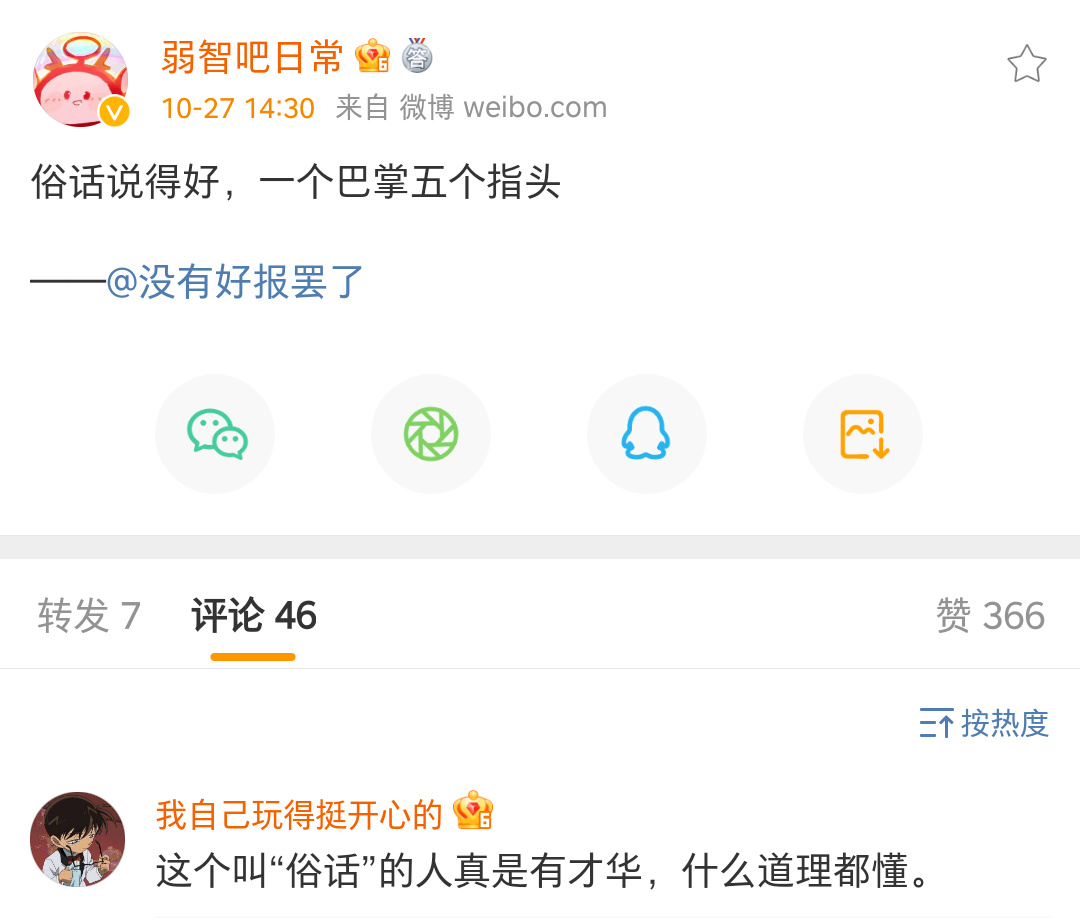Open the @没有好报罢了 mention
This screenshot has height=918, width=1080.
click(235, 283)
